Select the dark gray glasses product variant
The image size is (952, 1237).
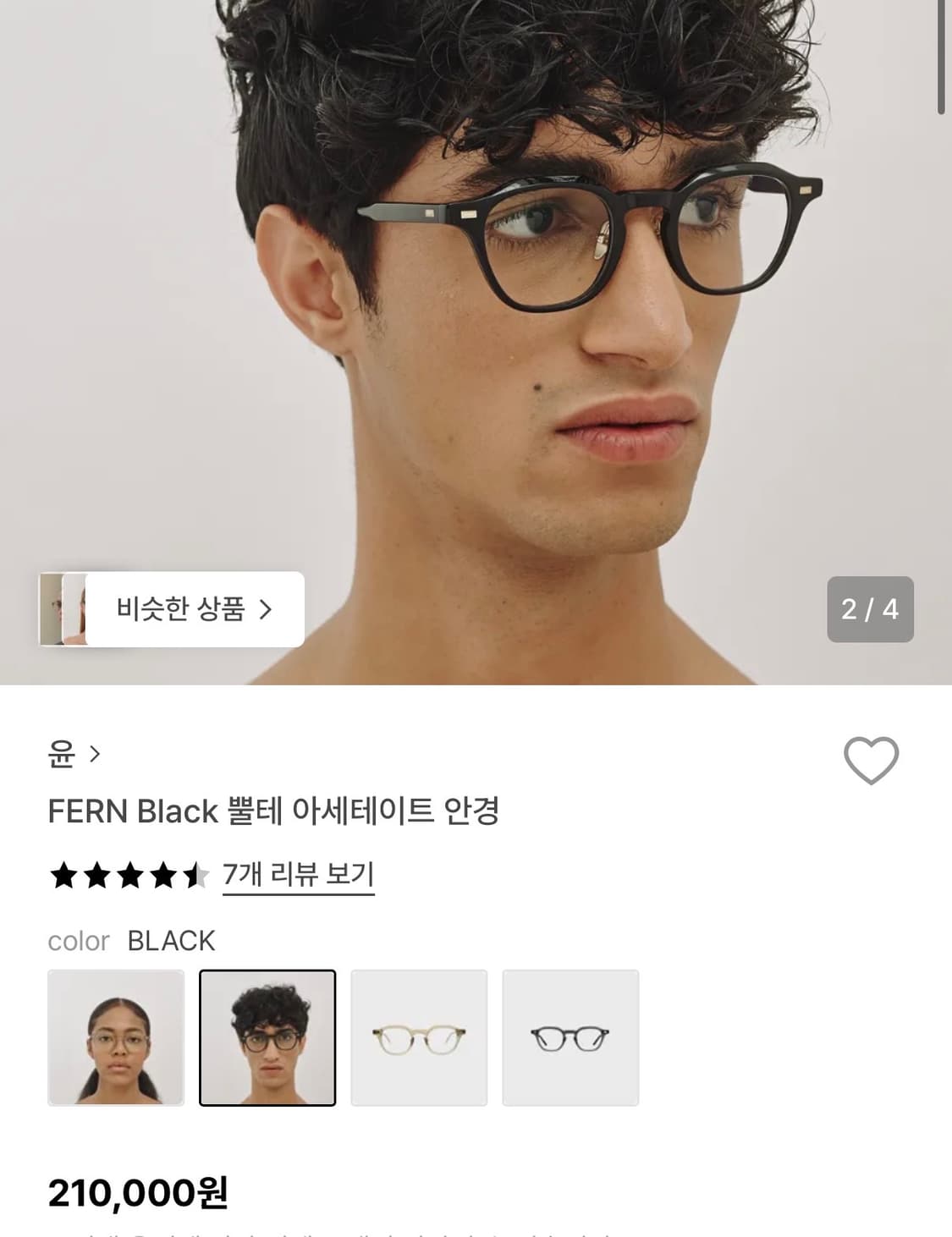pos(570,1036)
